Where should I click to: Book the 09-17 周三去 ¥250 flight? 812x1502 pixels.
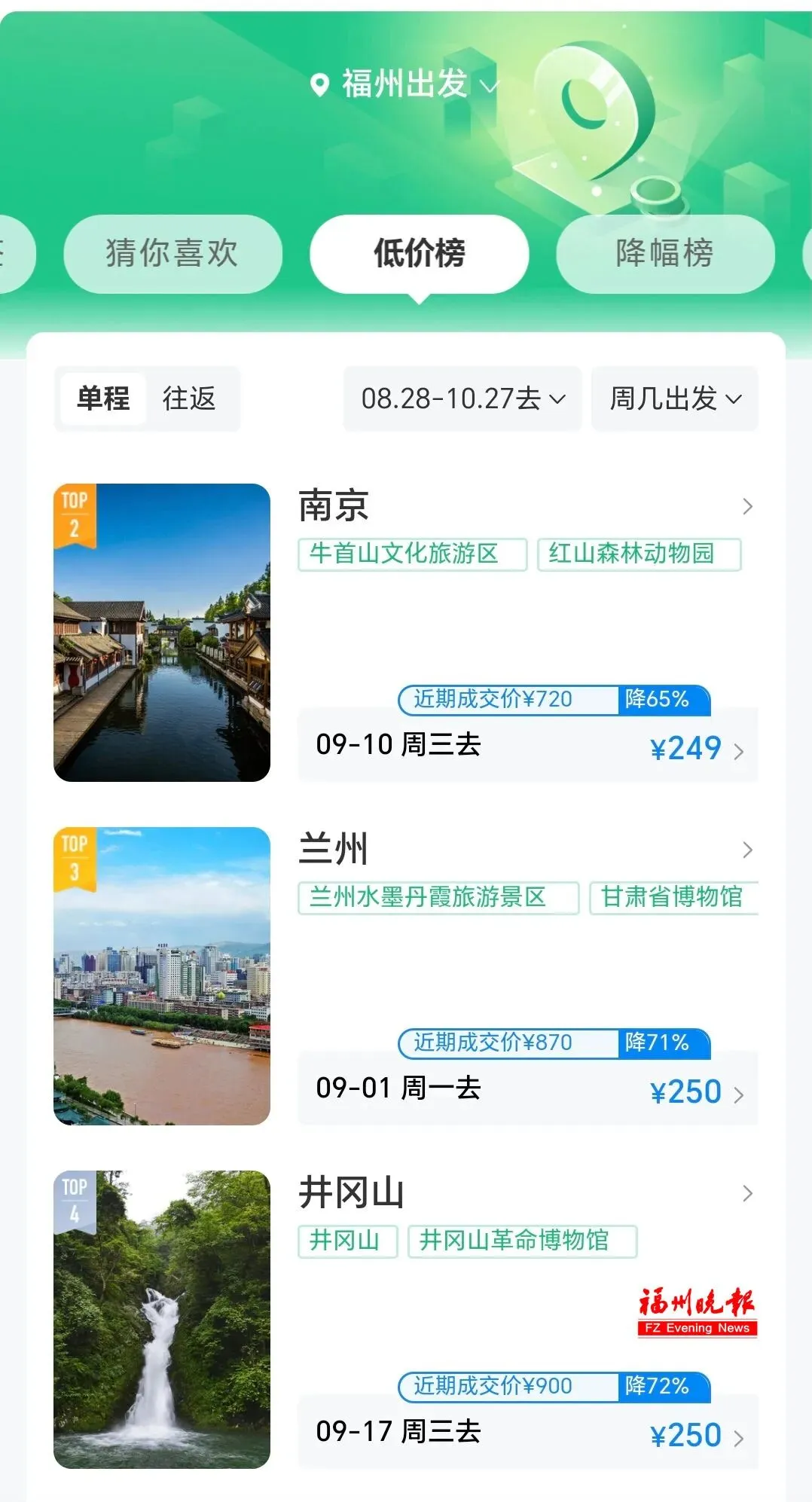[527, 1432]
